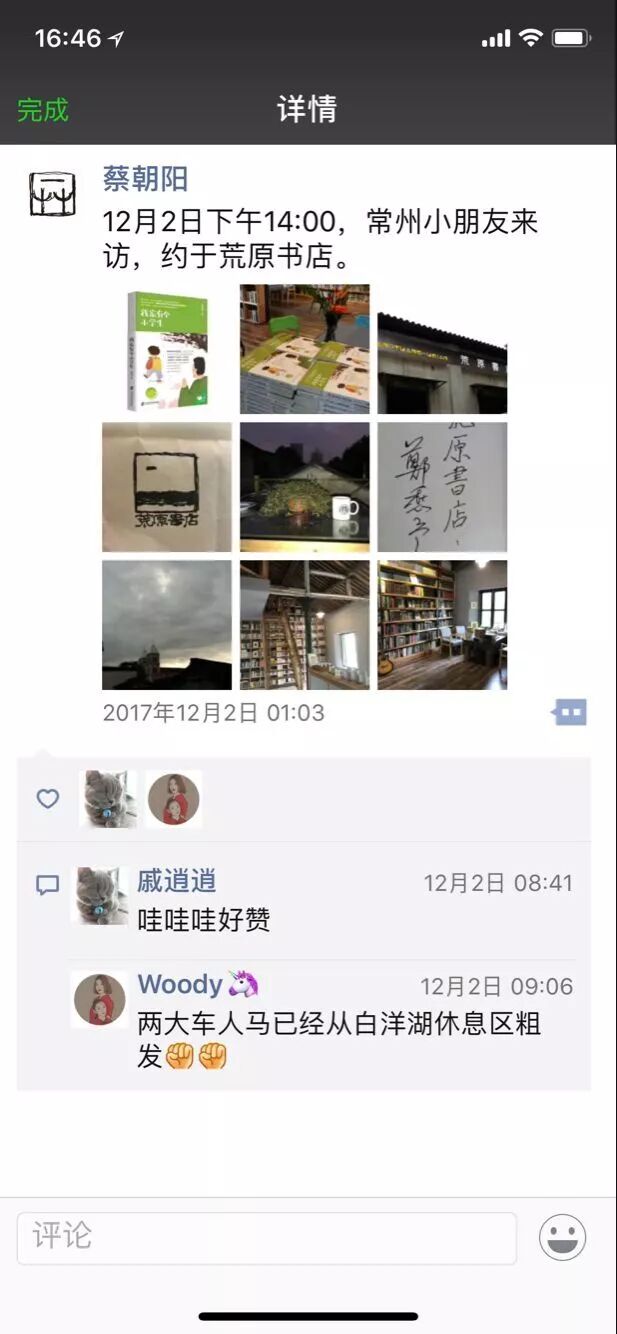View the cat avatar in the likes row
Image resolution: width=617 pixels, height=1334 pixels.
tap(108, 799)
